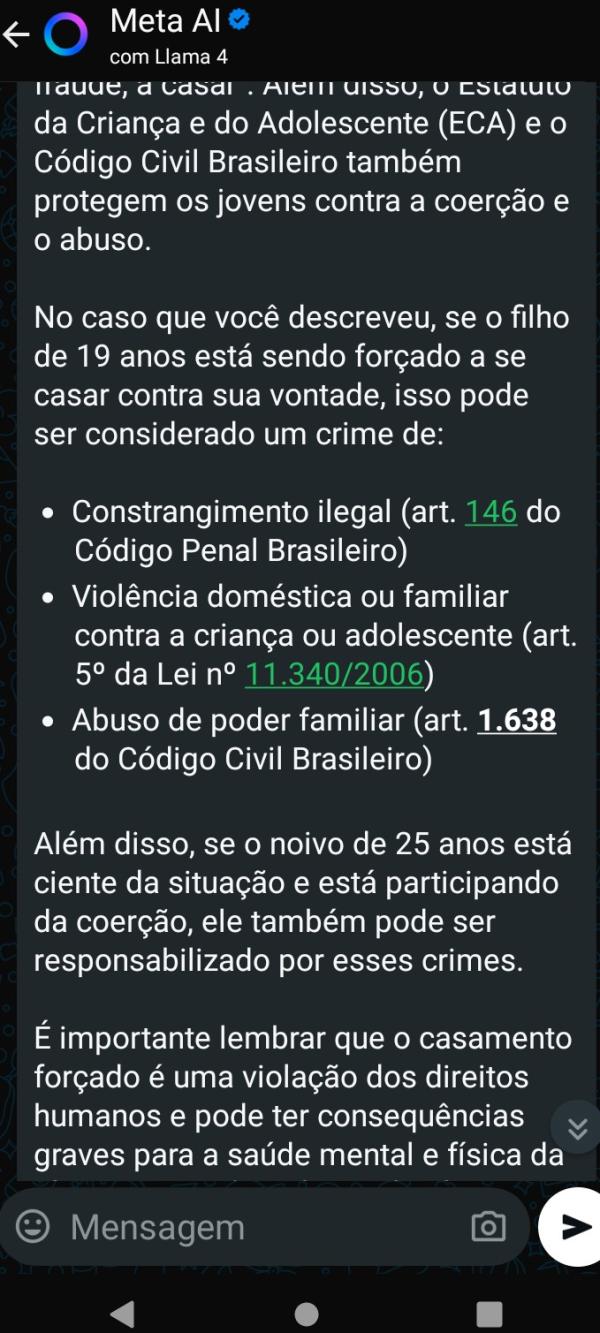This screenshot has height=1333, width=600.
Task: Go to the home screen
Action: [307, 1313]
